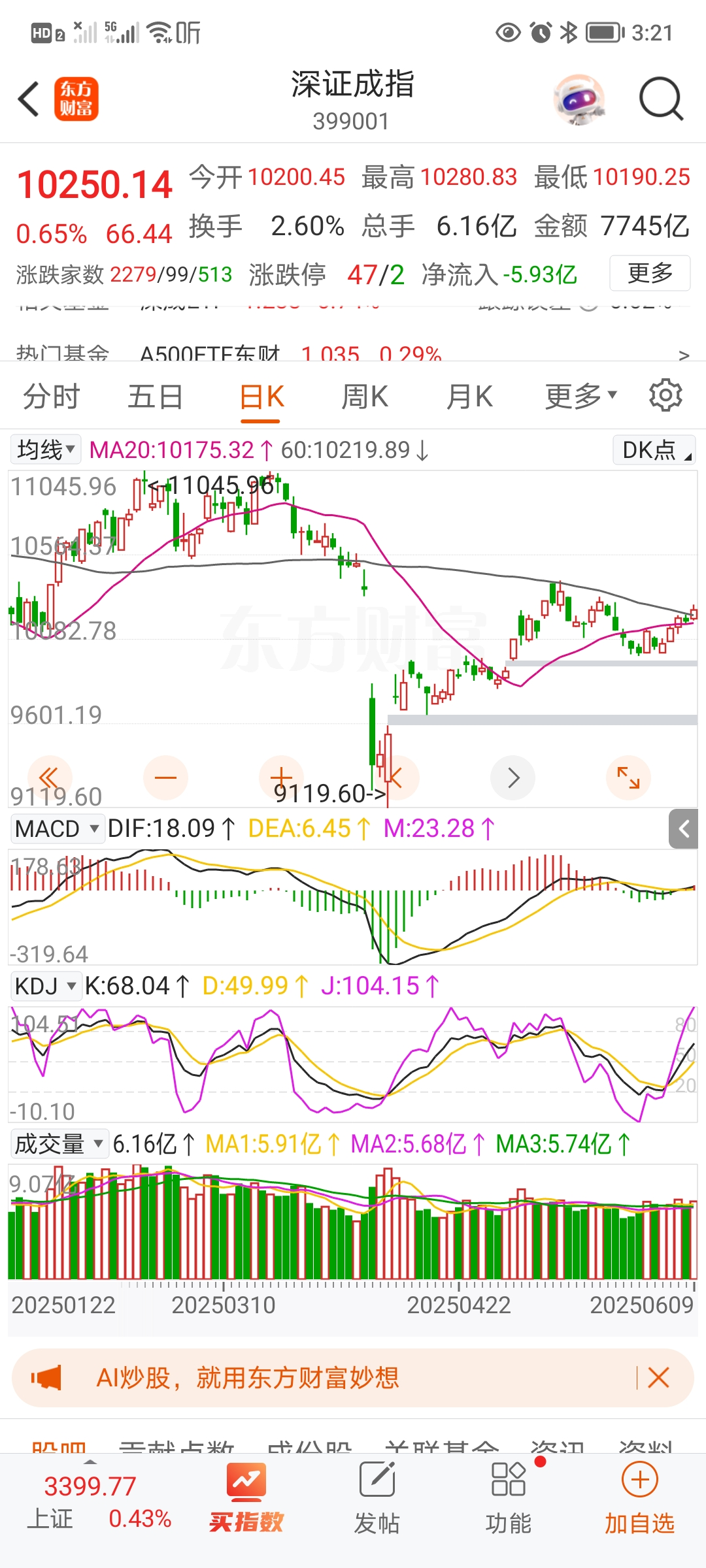Dismiss the AI炒股 promotion banner
The height and width of the screenshot is (1568, 706).
coord(658,1378)
